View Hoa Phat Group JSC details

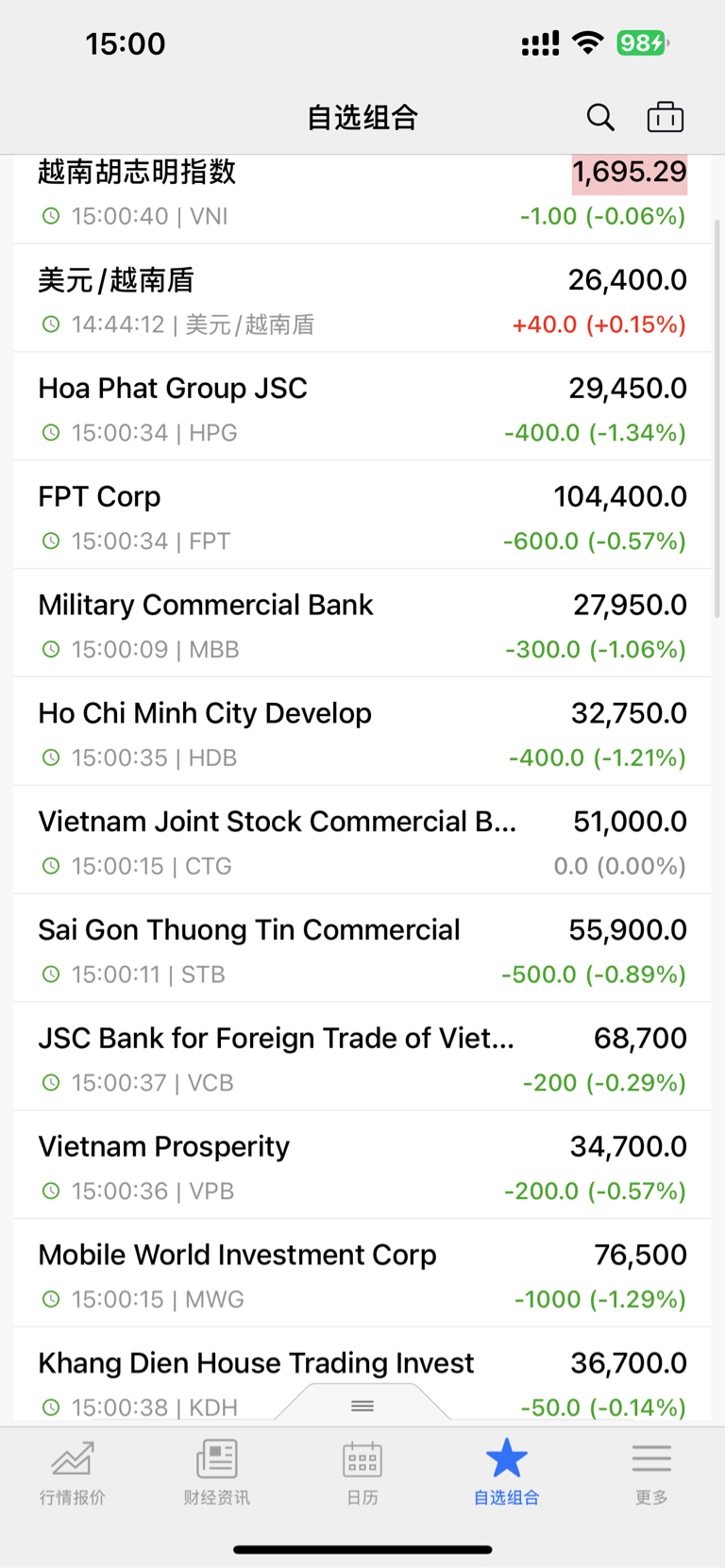pos(362,407)
